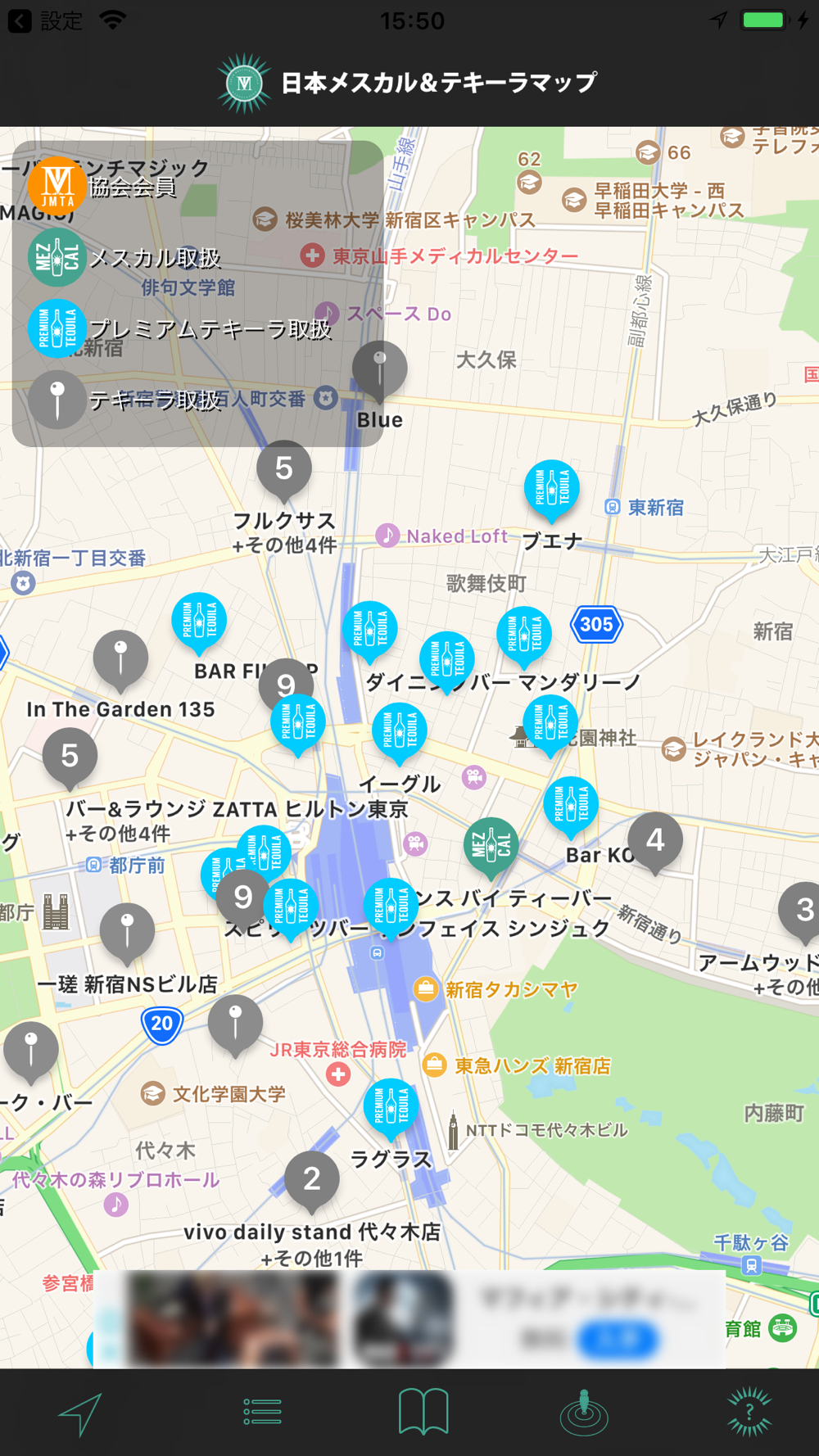Open the nearby radar icon

tap(584, 1412)
